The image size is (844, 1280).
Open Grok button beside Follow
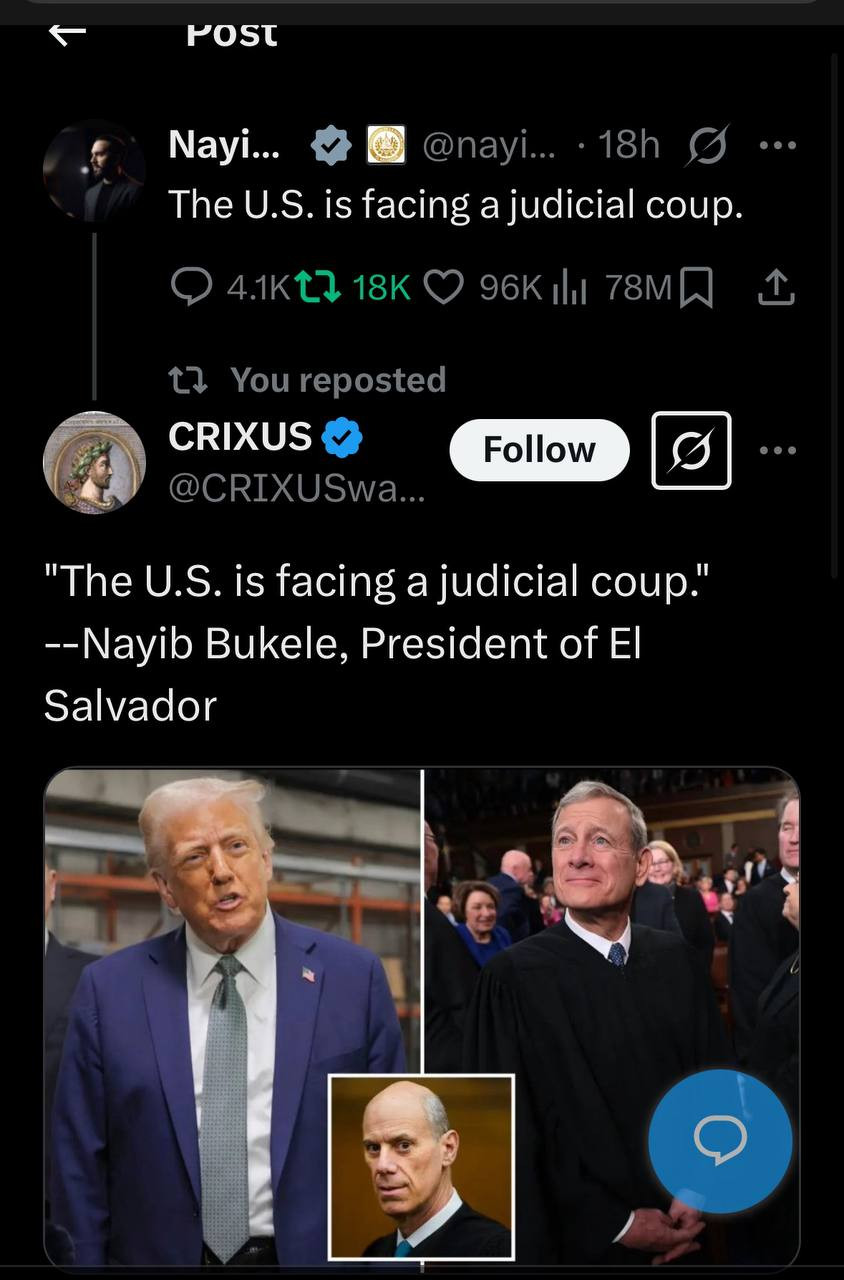[691, 450]
